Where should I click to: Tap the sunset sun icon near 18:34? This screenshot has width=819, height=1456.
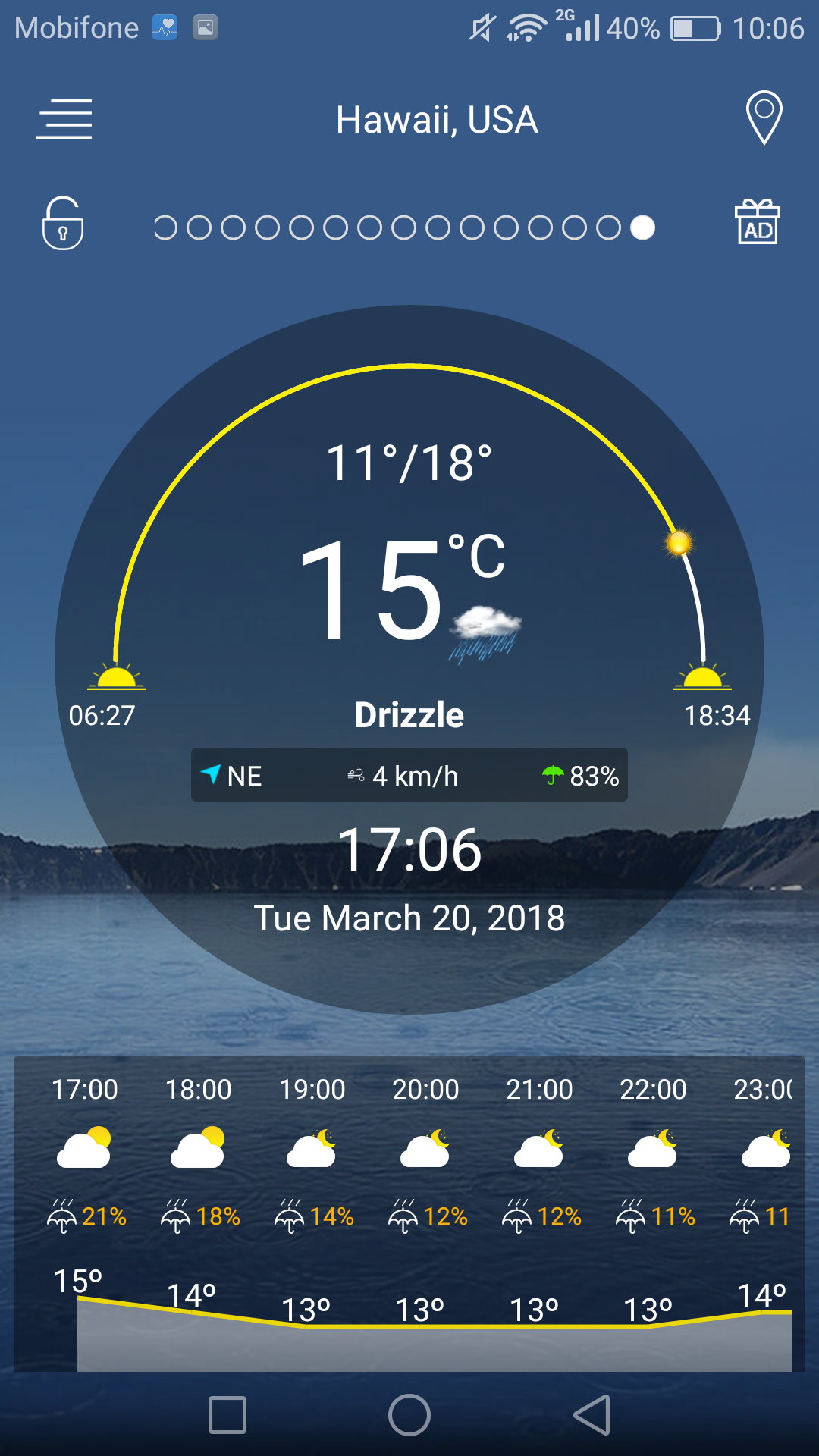pos(704,679)
